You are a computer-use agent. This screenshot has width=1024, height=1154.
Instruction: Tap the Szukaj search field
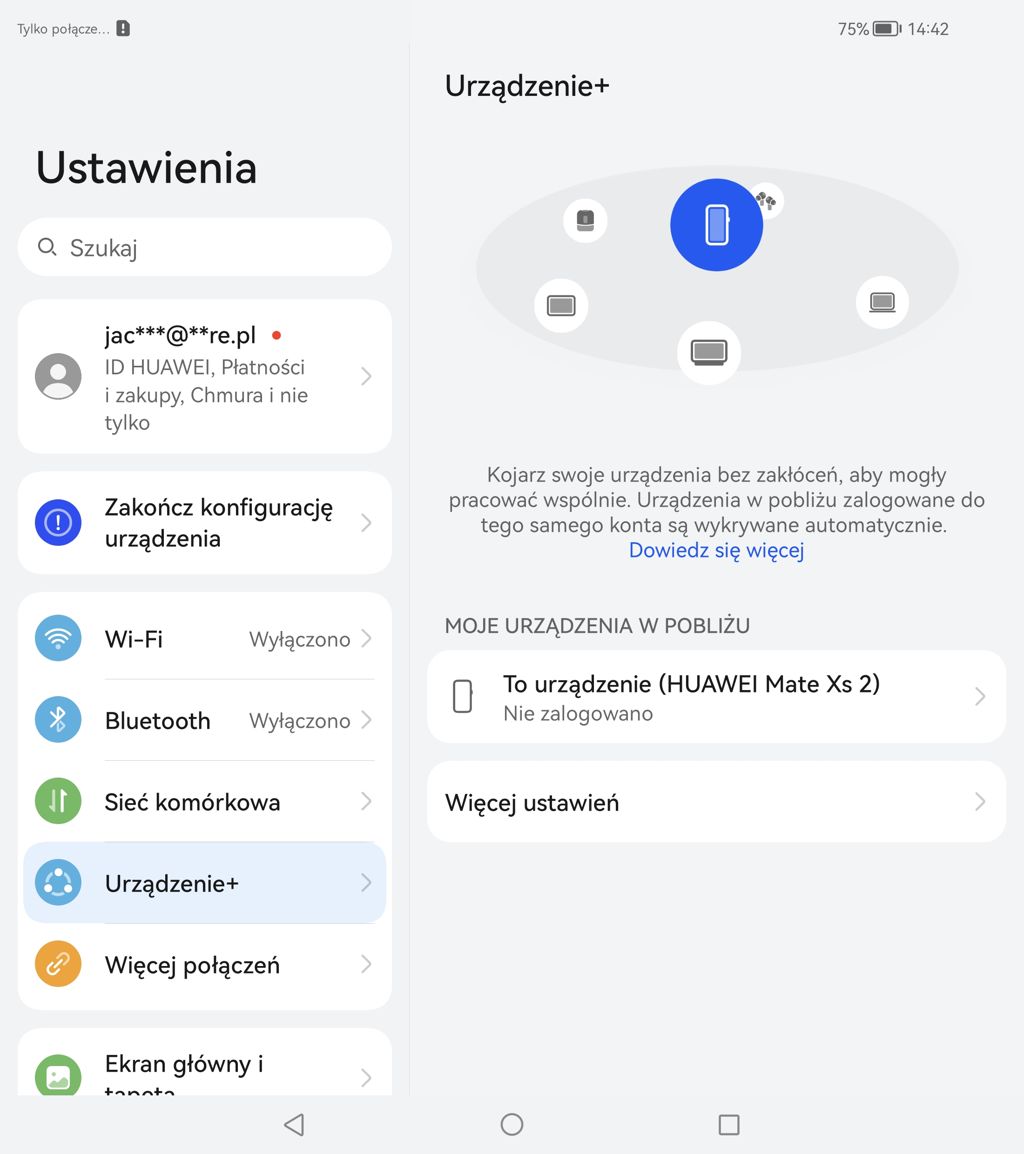click(x=204, y=247)
